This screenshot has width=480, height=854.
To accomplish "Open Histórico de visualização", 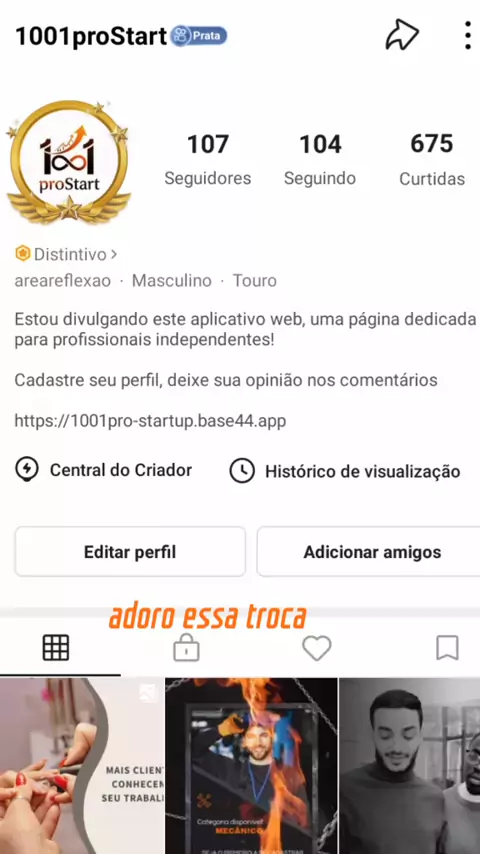I will click(x=345, y=471).
